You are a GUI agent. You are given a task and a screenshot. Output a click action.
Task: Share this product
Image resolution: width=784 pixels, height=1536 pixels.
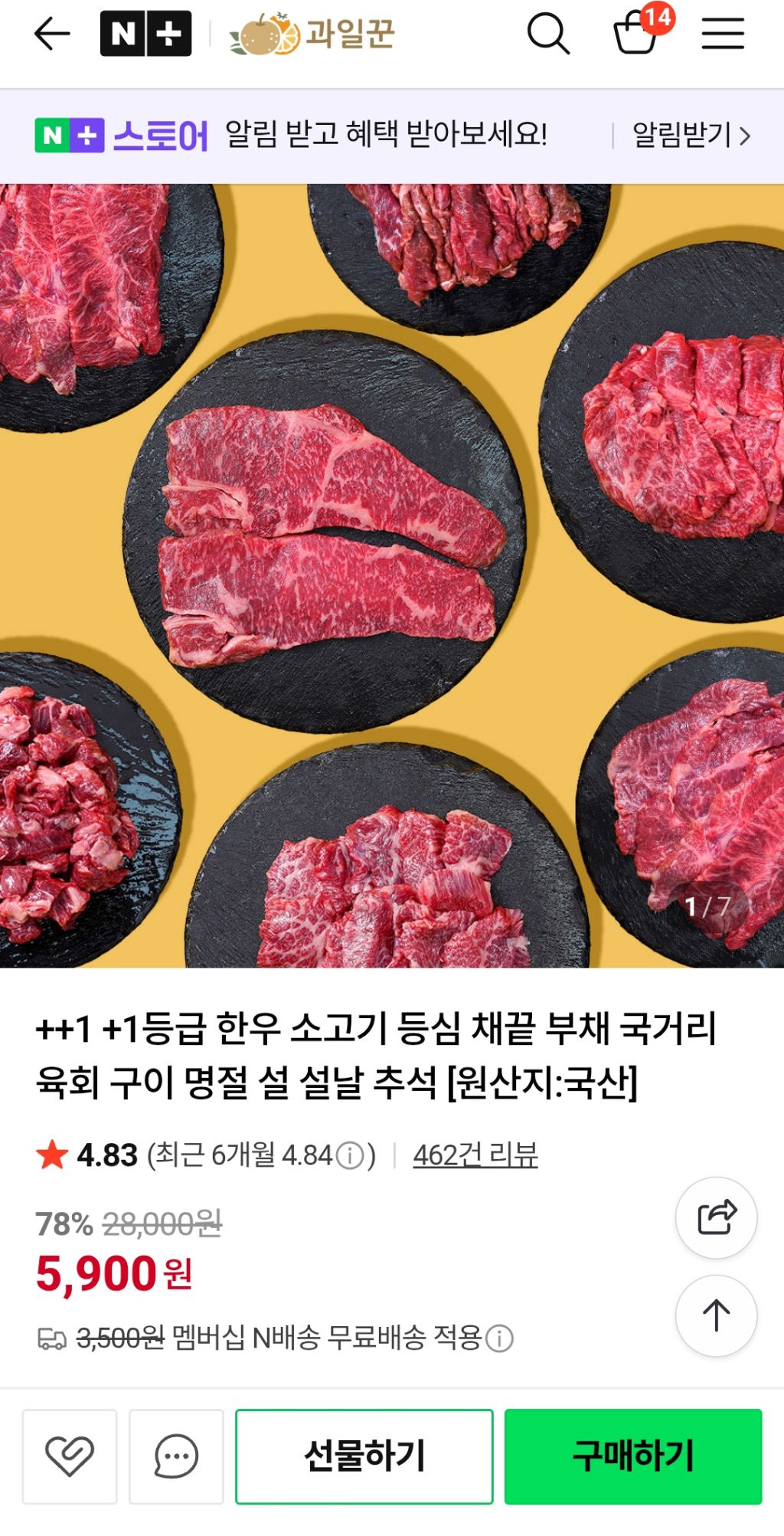(x=716, y=1217)
